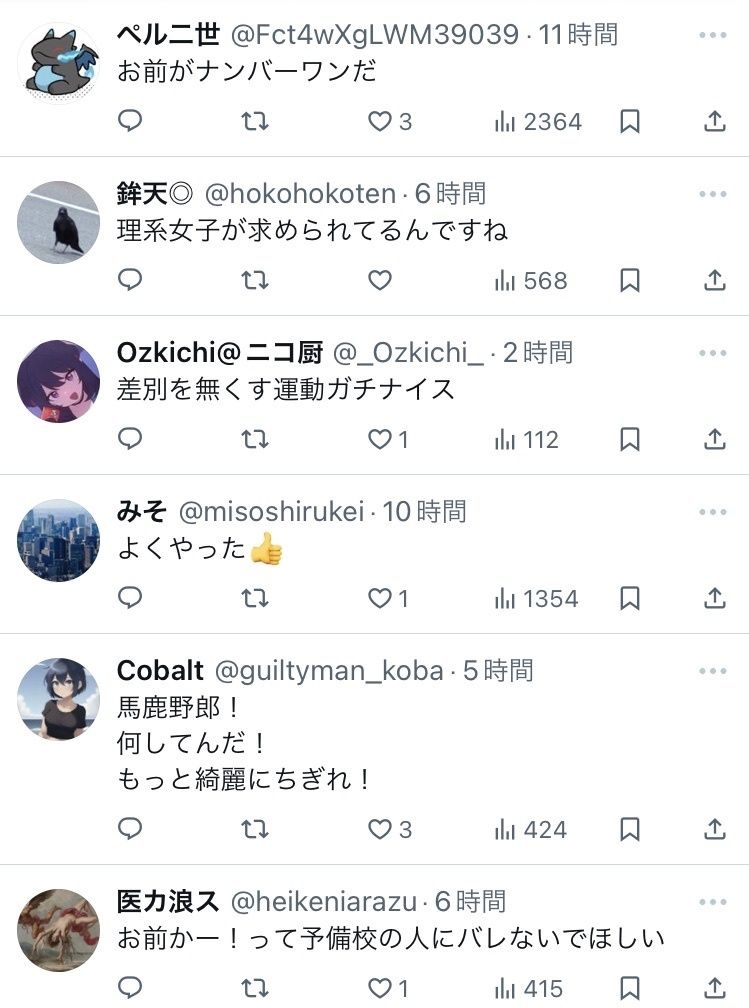
Task: Reply to 鉾天◎'s comment
Action: (x=130, y=281)
